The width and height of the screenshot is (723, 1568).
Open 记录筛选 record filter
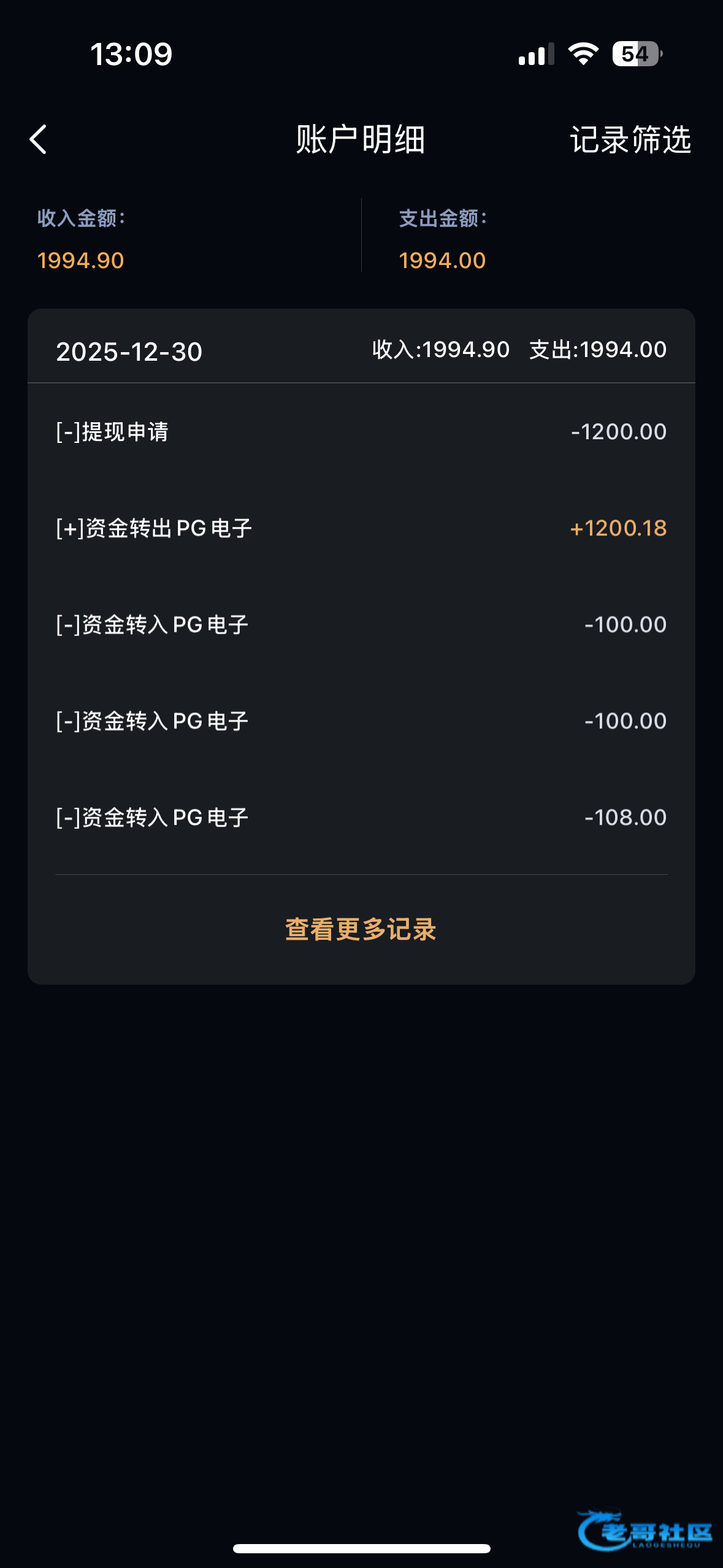coord(630,140)
